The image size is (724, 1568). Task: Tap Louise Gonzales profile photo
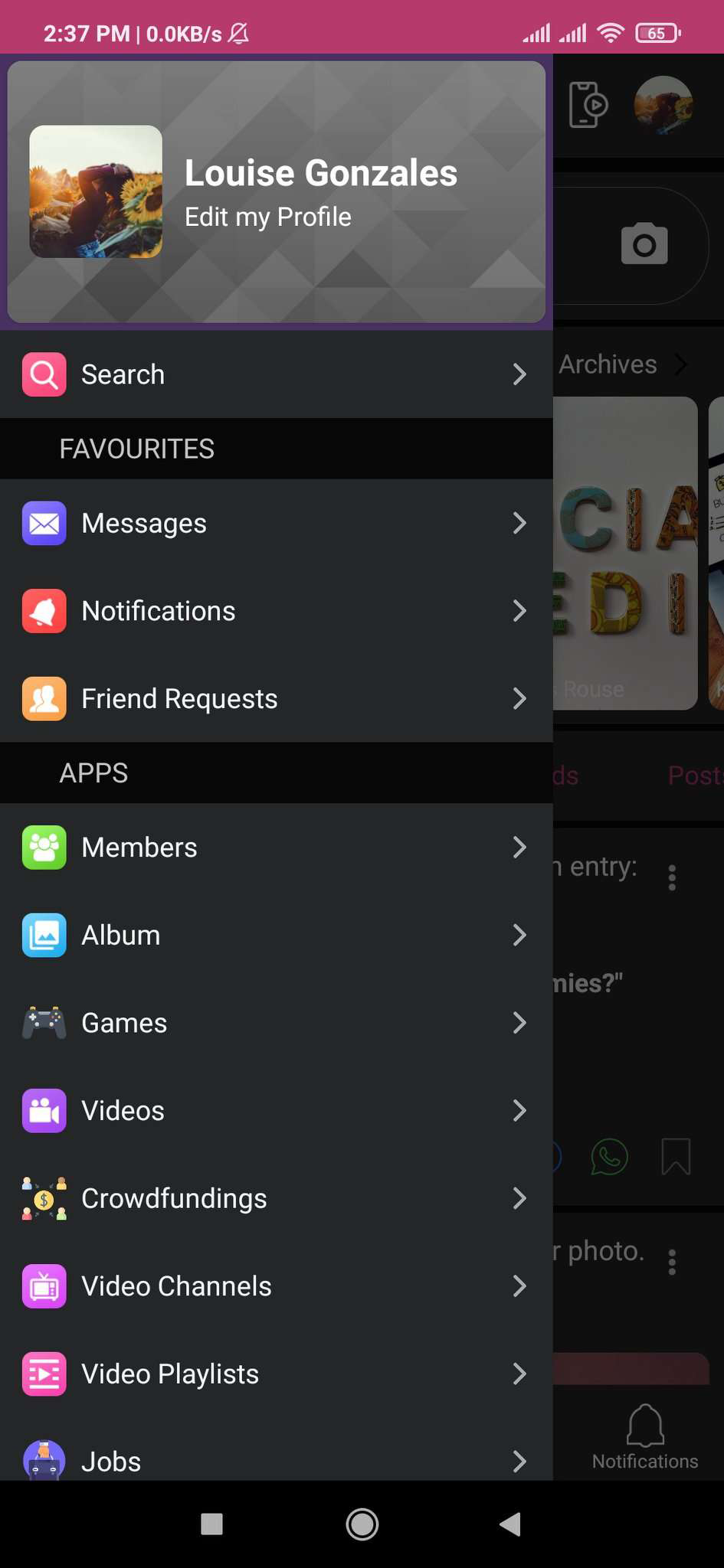pyautogui.click(x=96, y=191)
